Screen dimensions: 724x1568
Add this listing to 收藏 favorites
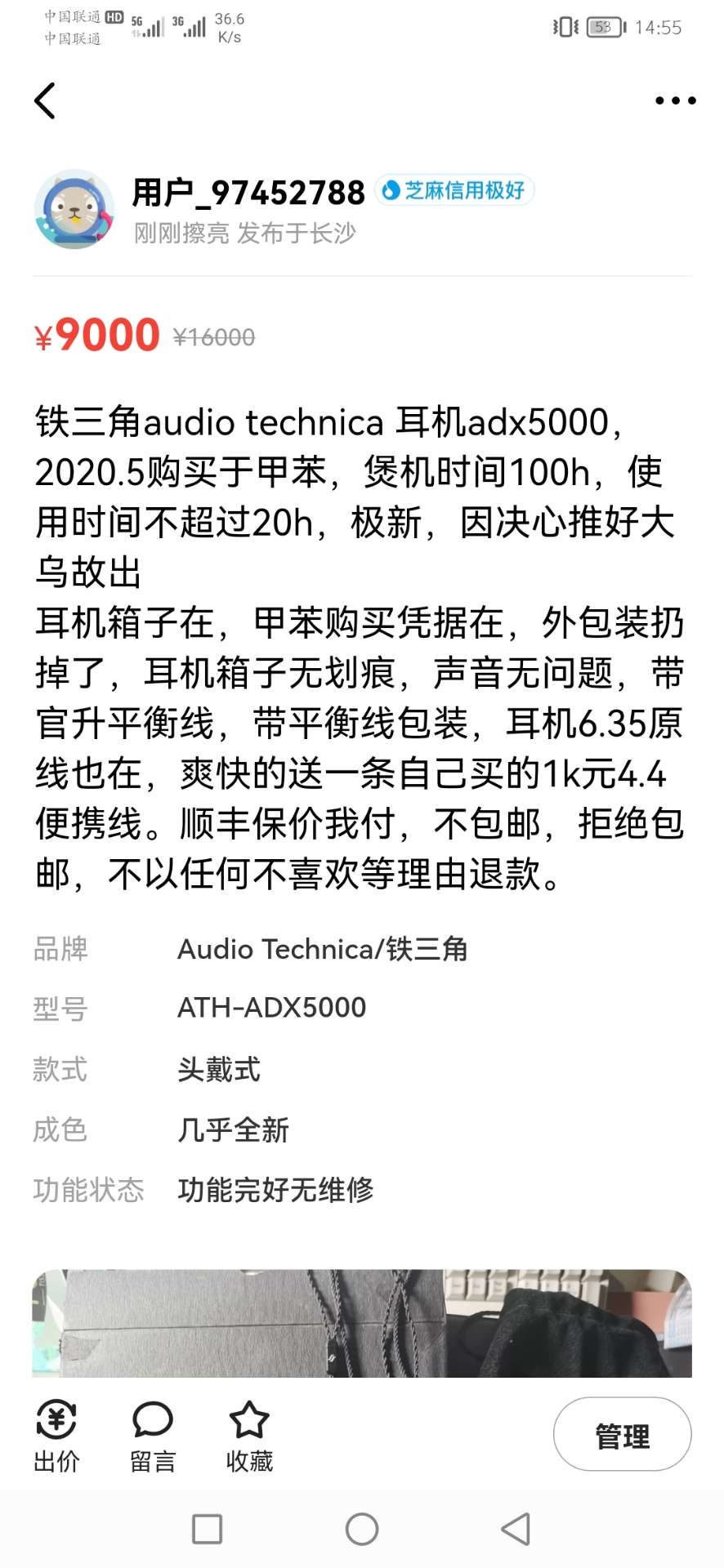pos(249,1437)
